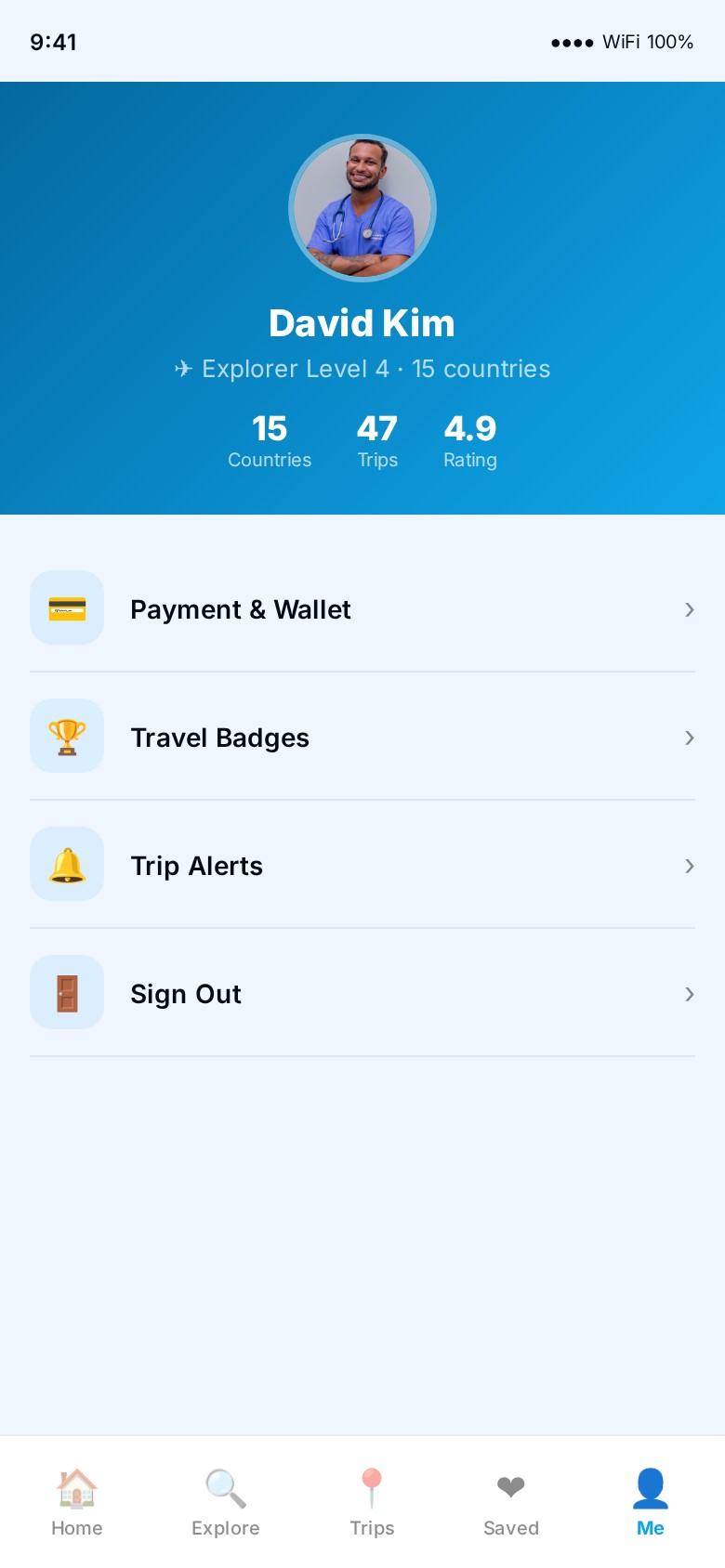Switch to the Explore tab
This screenshot has height=1568, width=725.
[225, 1502]
